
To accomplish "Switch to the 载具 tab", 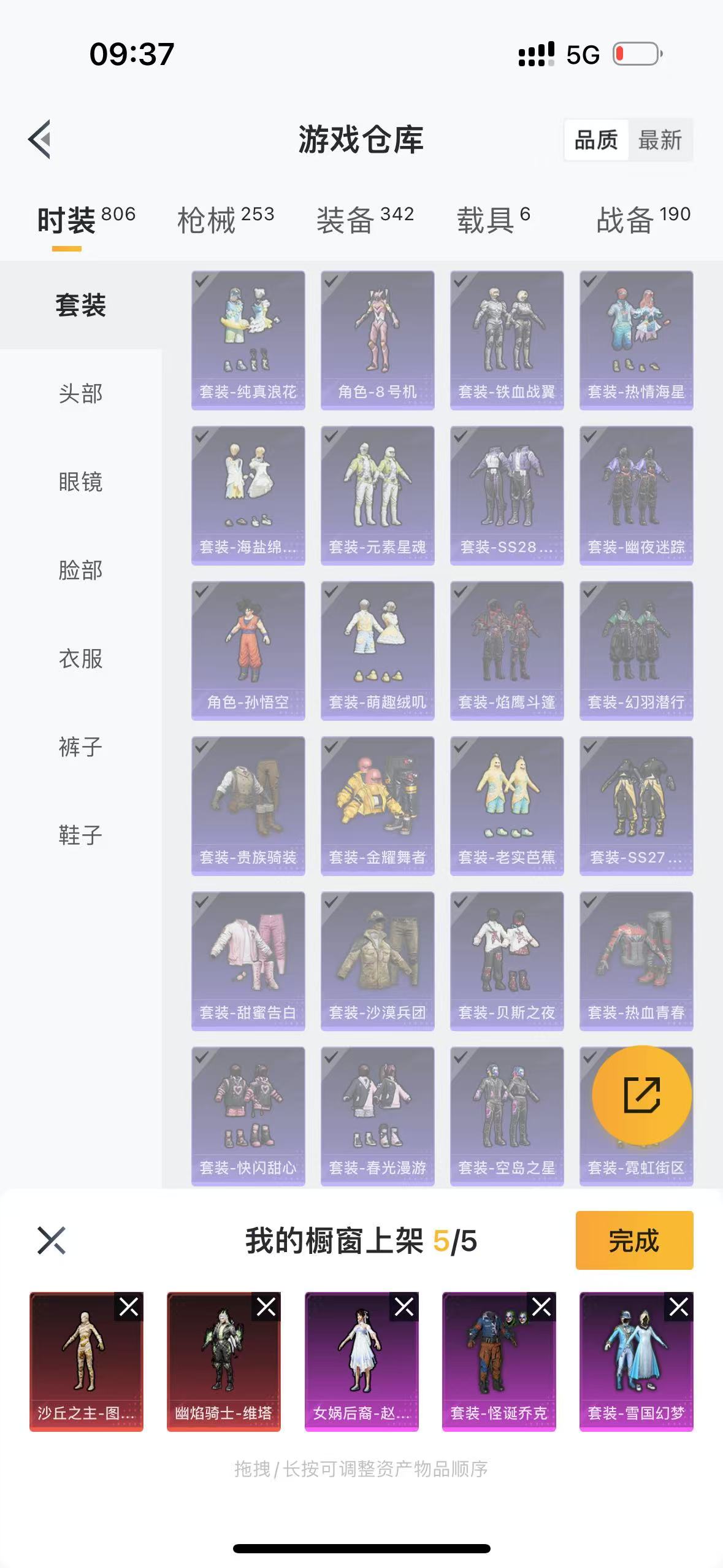I will (493, 219).
